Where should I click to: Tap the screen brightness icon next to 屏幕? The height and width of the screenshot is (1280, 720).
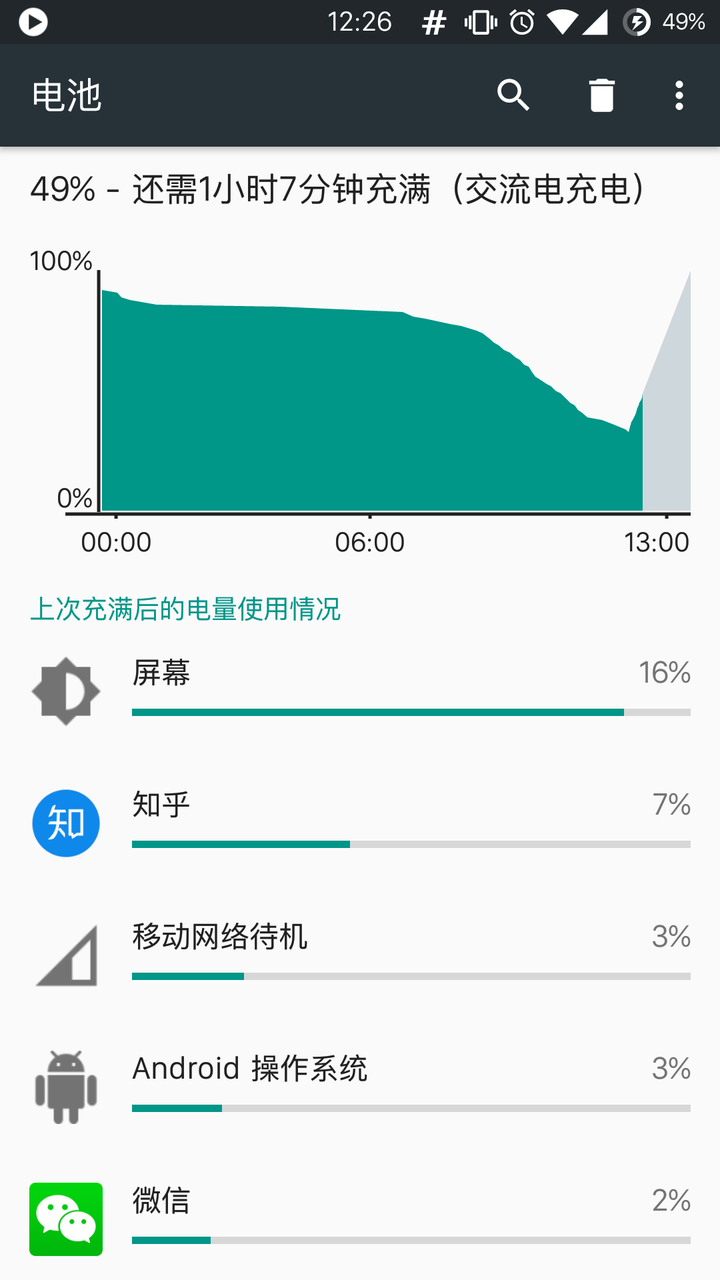pos(65,690)
